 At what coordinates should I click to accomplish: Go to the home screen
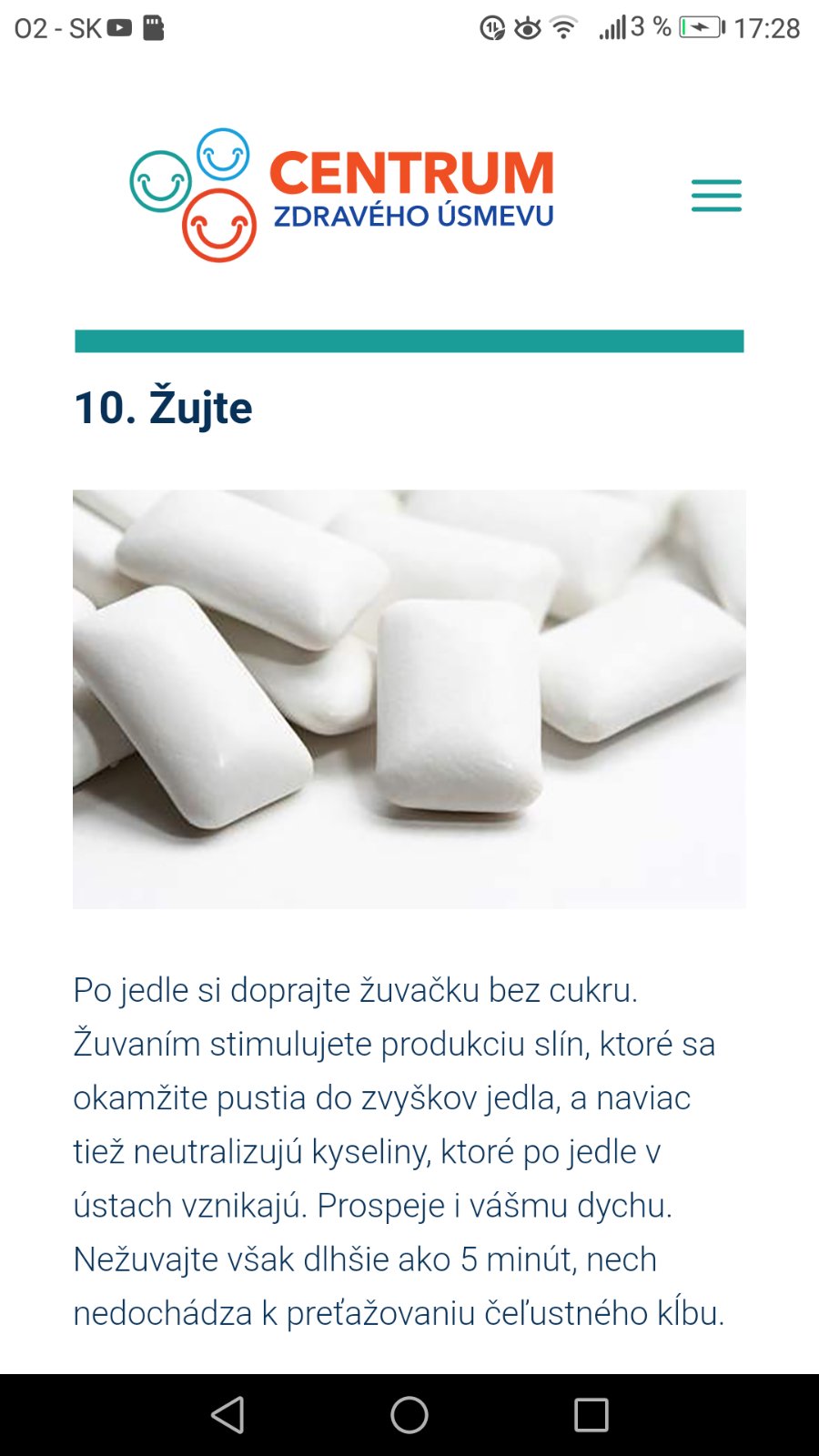click(x=409, y=1415)
